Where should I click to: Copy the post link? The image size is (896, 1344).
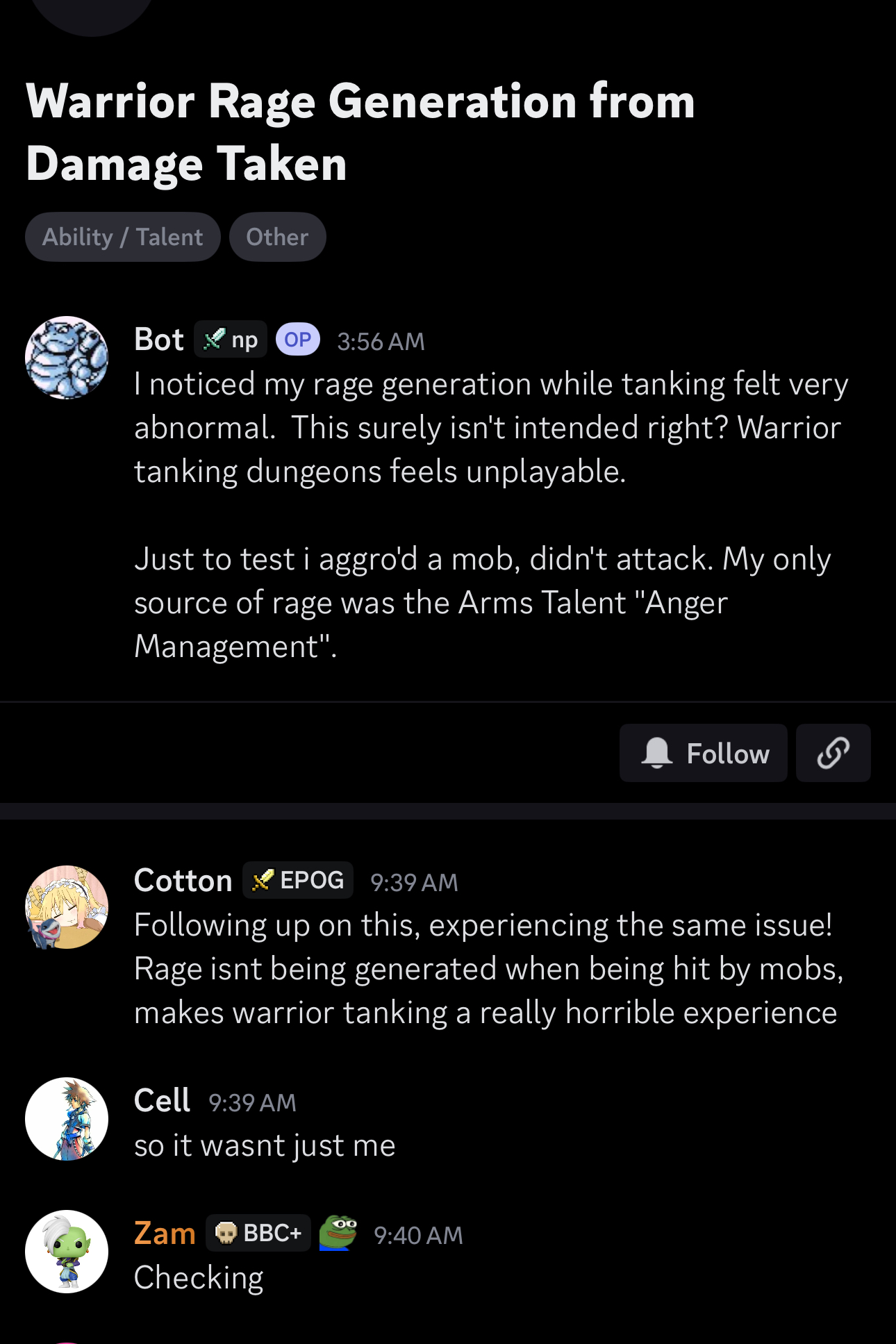point(833,753)
